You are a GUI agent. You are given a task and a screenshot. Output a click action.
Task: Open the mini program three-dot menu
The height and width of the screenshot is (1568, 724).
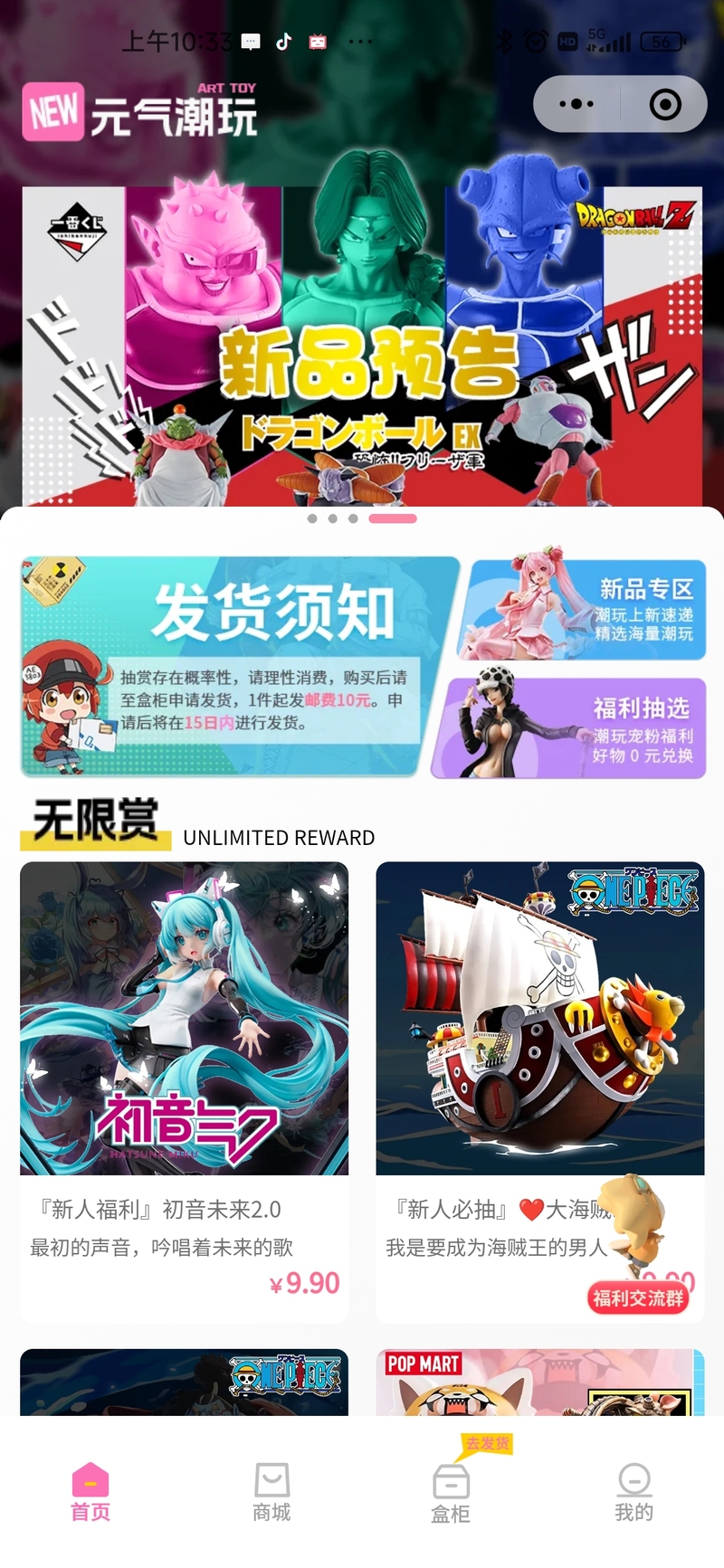point(576,105)
